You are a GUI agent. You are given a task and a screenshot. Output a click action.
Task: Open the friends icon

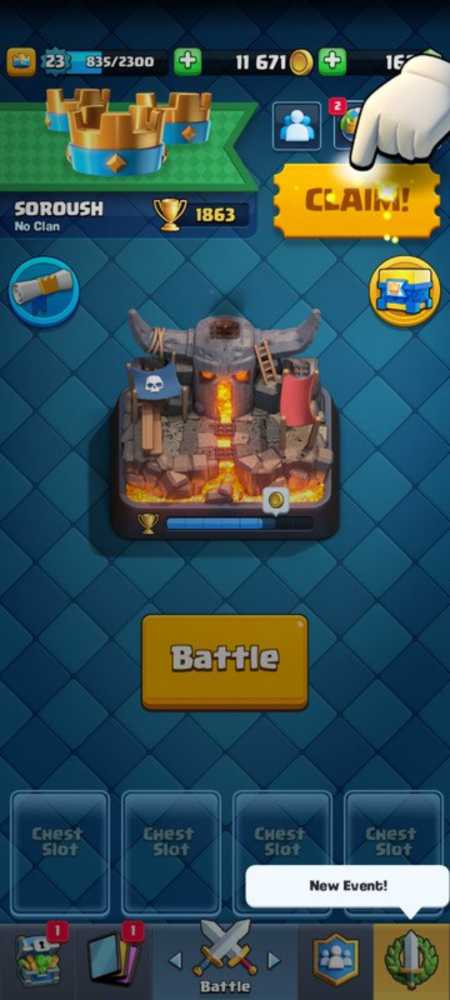coord(297,126)
